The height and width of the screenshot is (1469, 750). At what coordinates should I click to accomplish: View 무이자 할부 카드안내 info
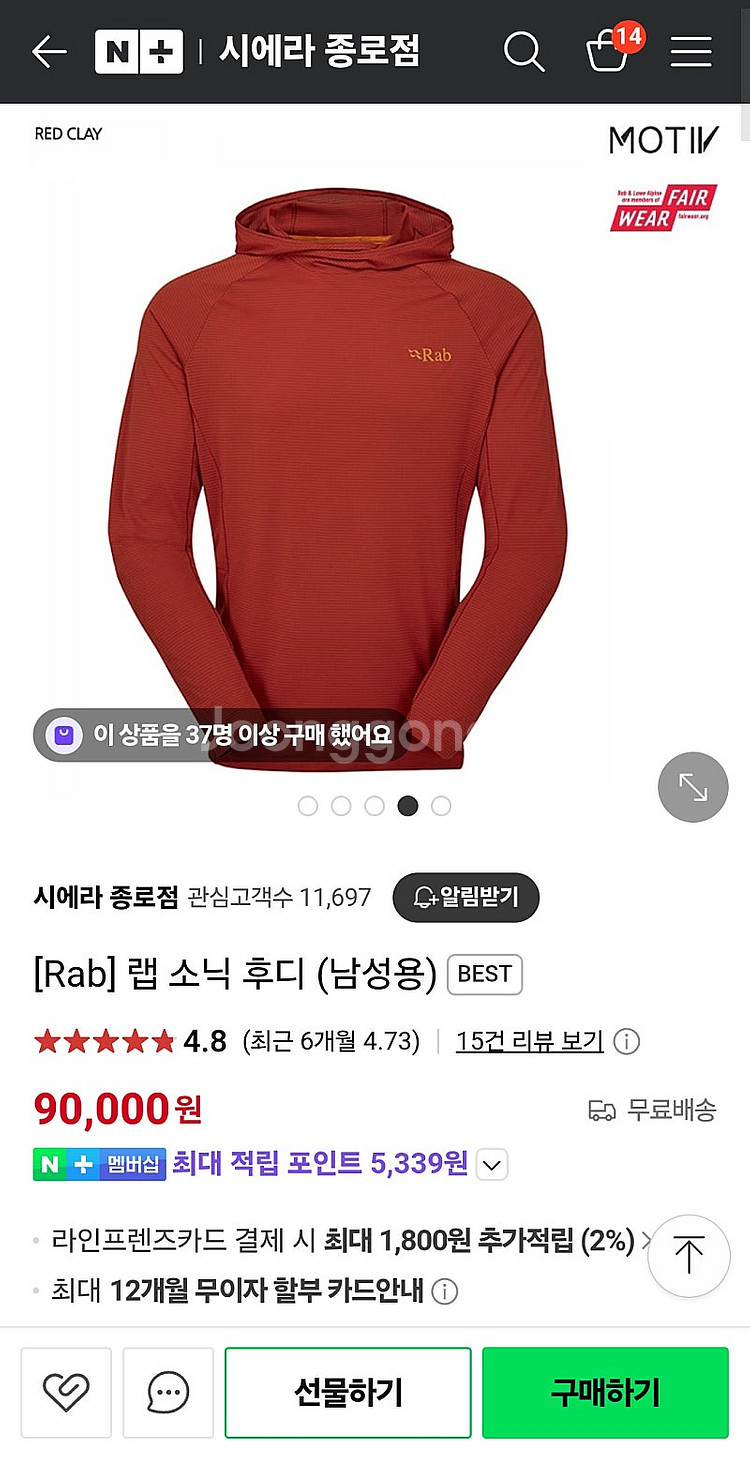click(445, 1290)
